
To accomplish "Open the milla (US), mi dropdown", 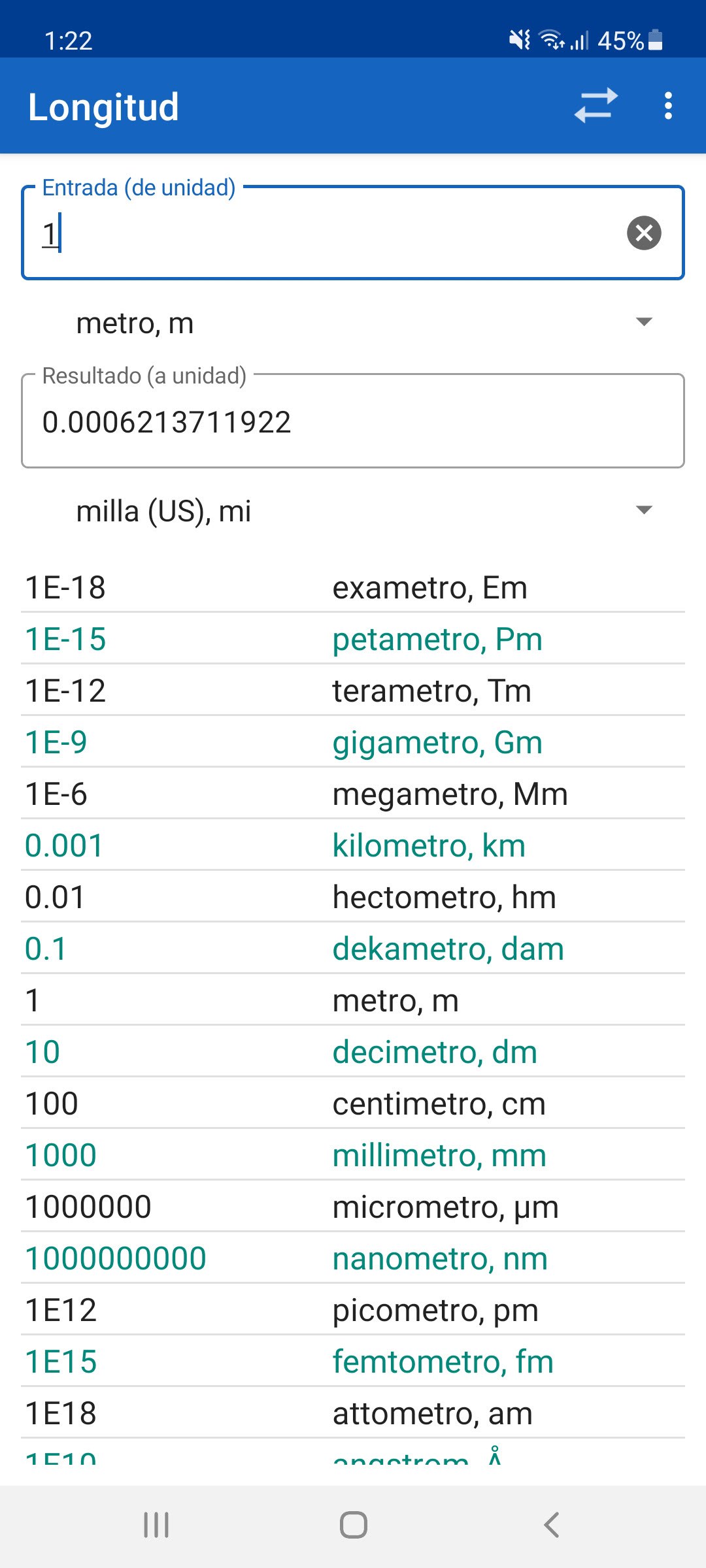I will point(353,511).
